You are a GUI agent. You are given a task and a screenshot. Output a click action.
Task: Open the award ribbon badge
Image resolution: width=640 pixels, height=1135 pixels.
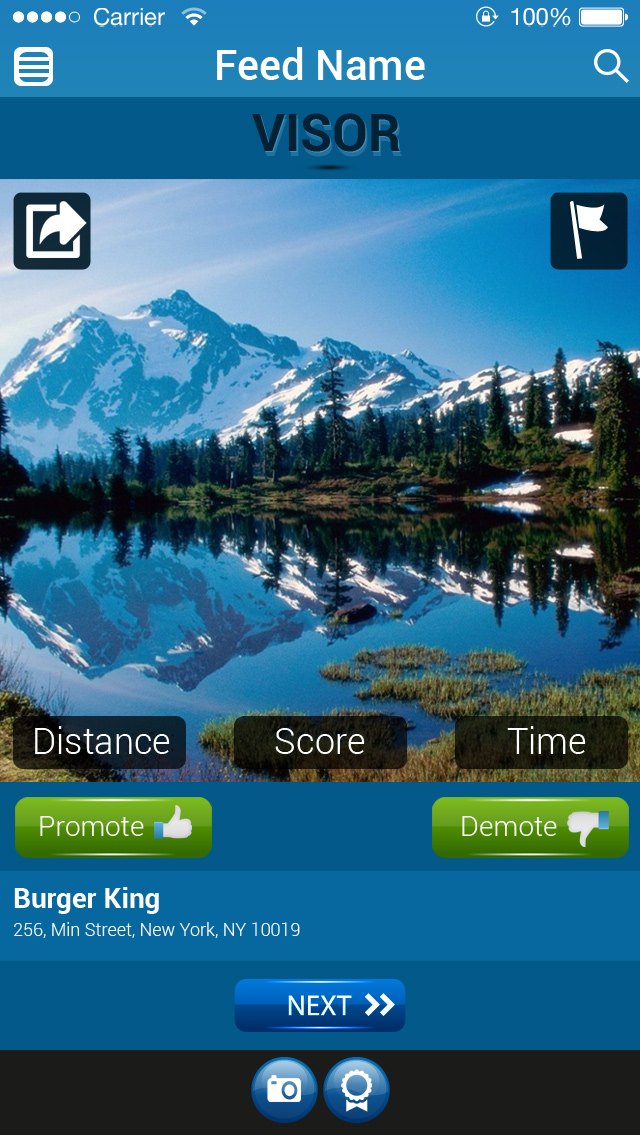[356, 1089]
